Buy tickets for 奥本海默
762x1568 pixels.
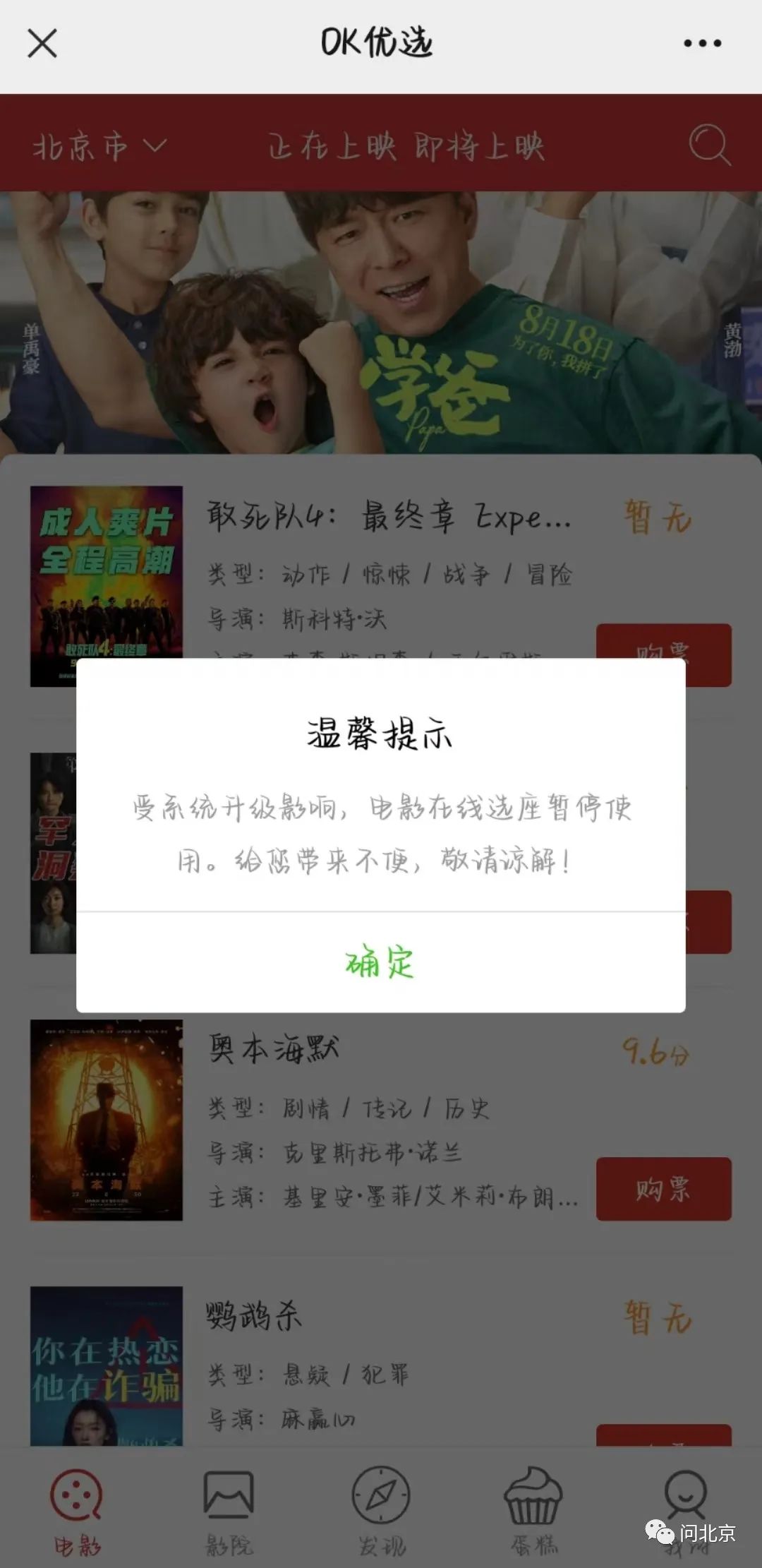(x=663, y=1189)
